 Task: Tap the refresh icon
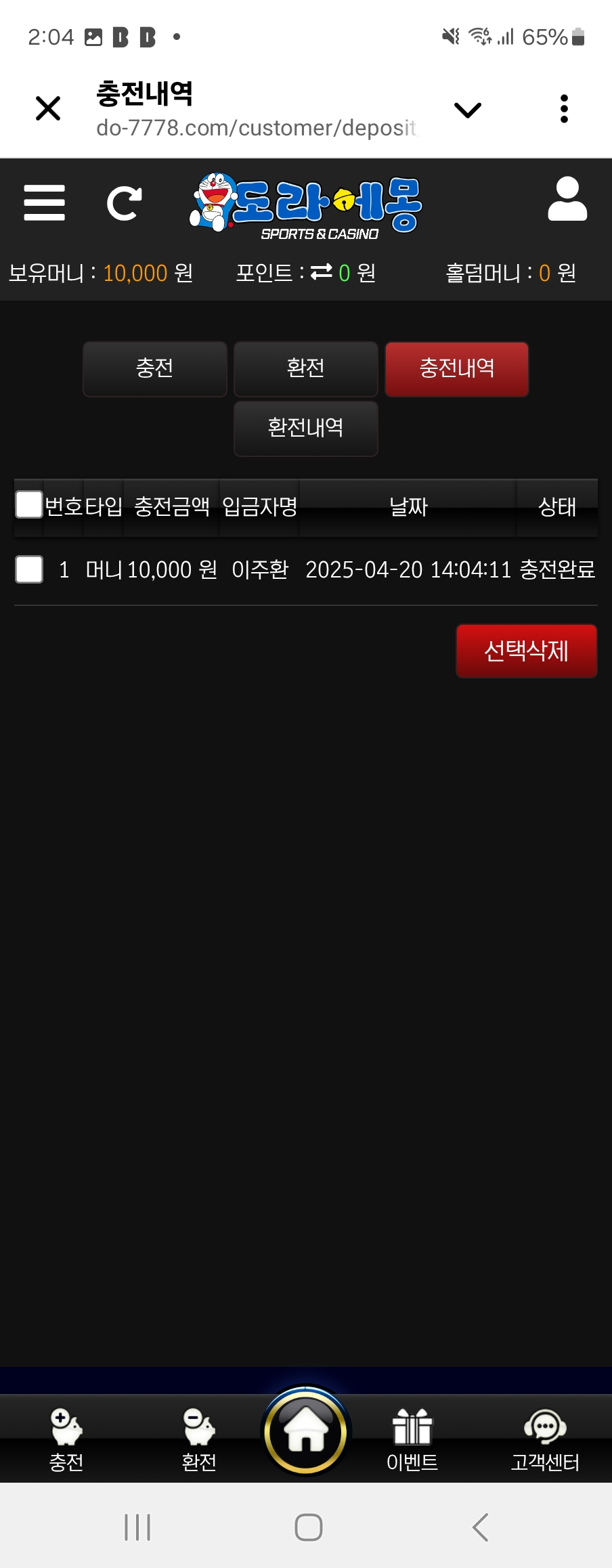pos(124,202)
